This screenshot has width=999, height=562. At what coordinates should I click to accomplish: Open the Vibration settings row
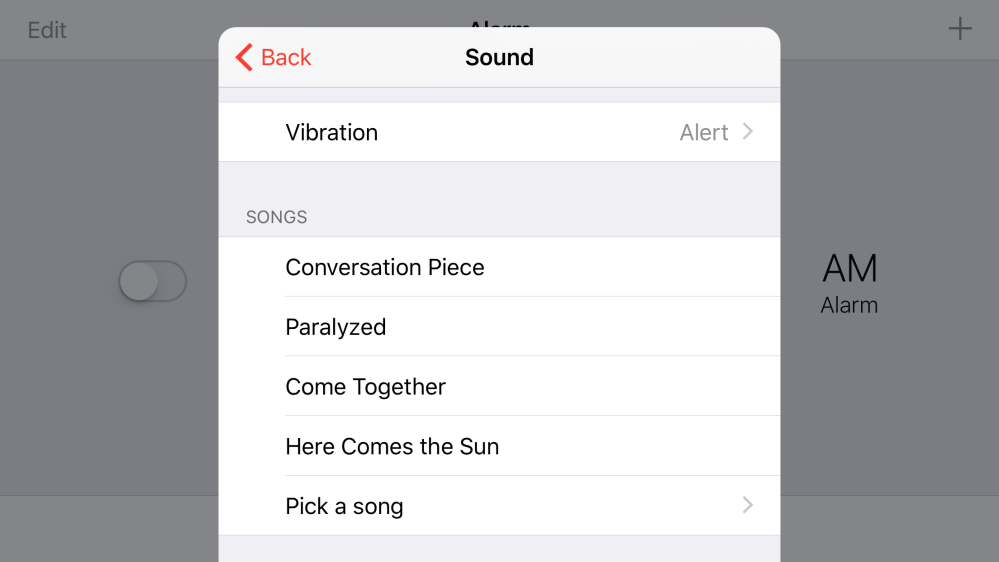pyautogui.click(x=499, y=132)
